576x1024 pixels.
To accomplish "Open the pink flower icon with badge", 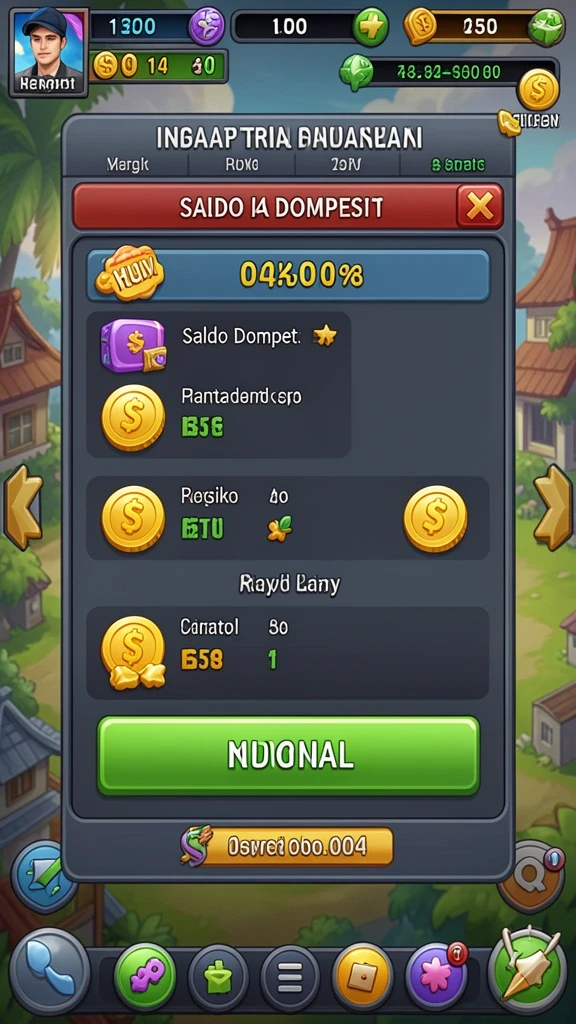I will tap(436, 977).
